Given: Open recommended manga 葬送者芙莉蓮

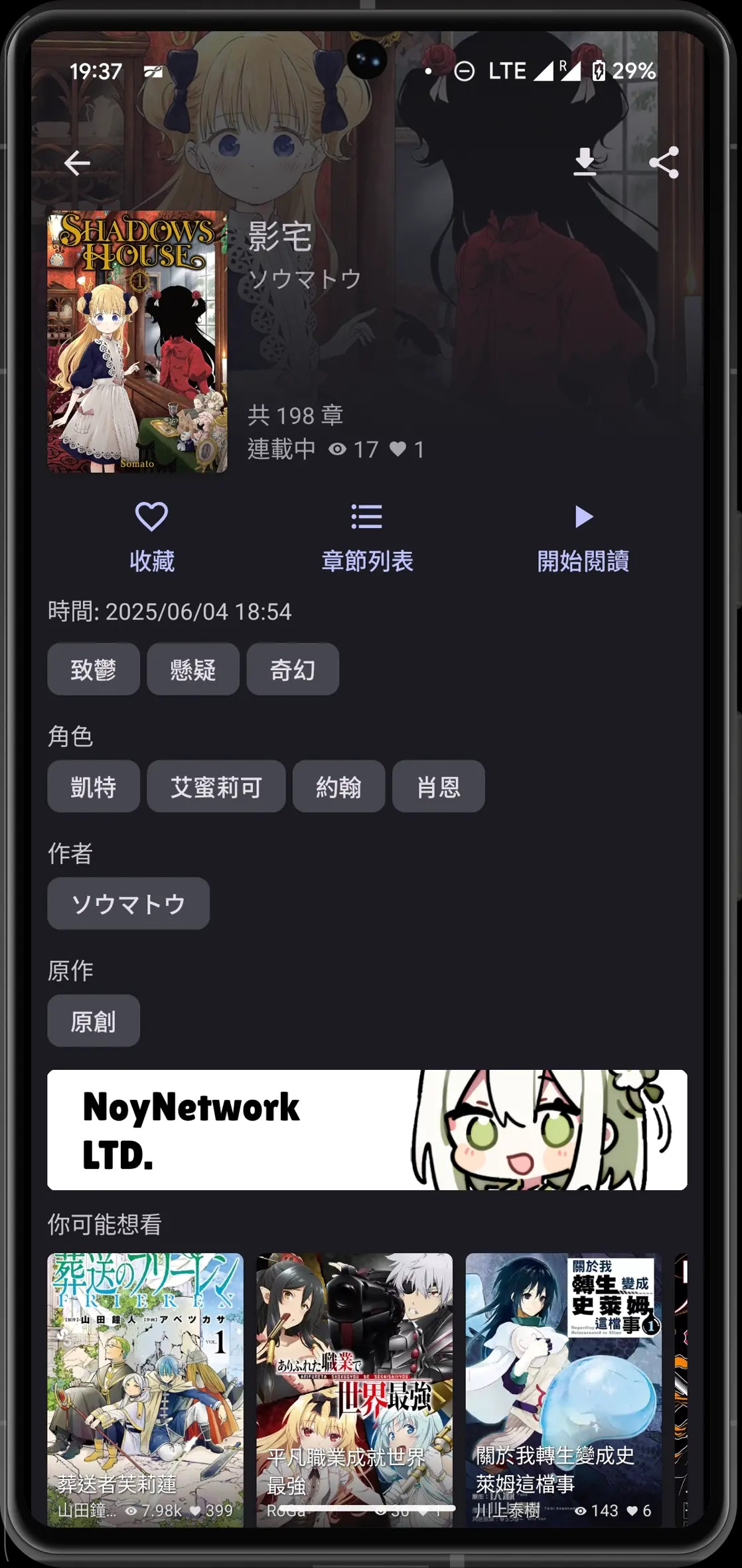Looking at the screenshot, I should pyautogui.click(x=145, y=1388).
